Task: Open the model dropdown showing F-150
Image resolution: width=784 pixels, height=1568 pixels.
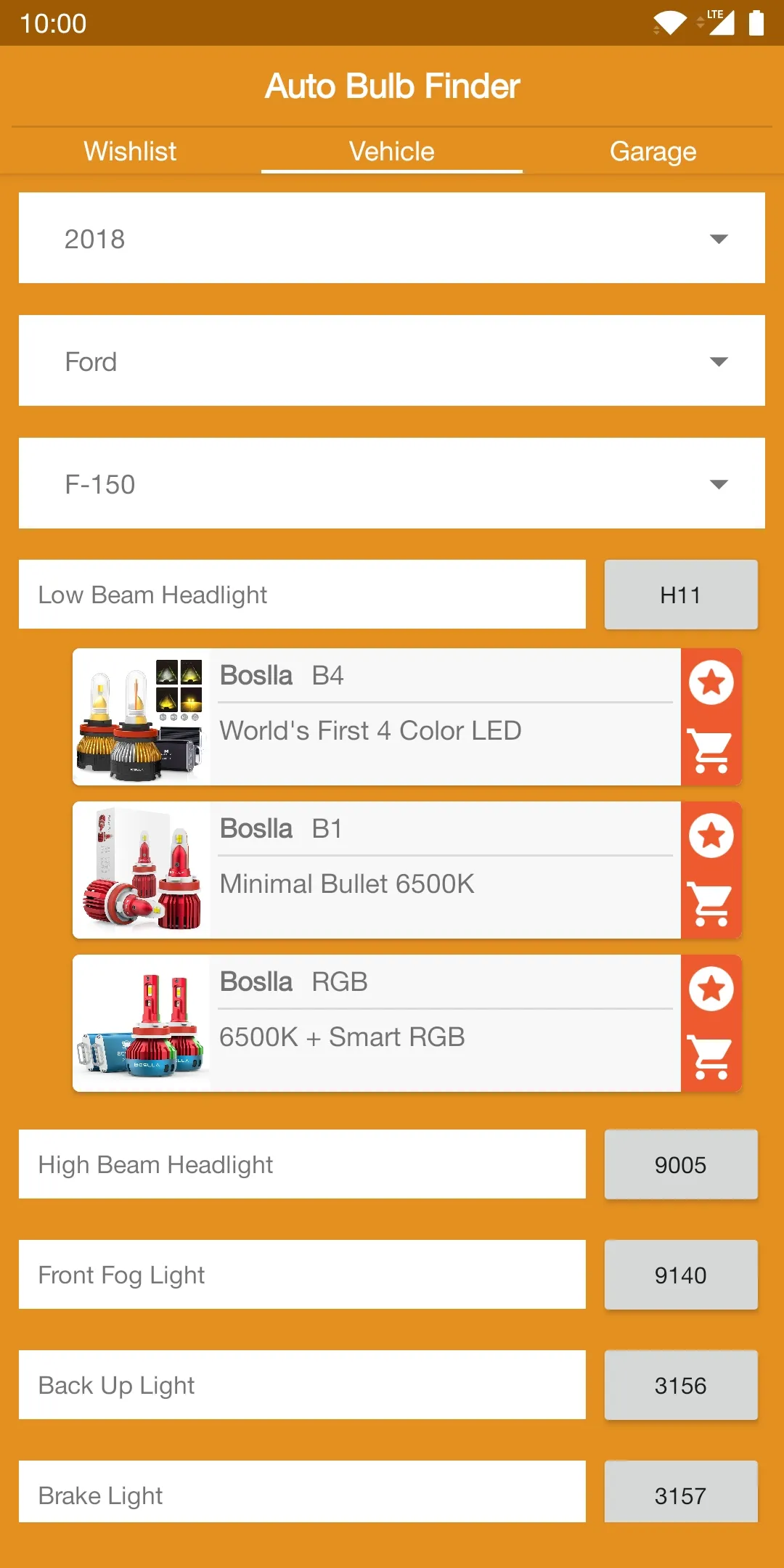Action: 392,483
